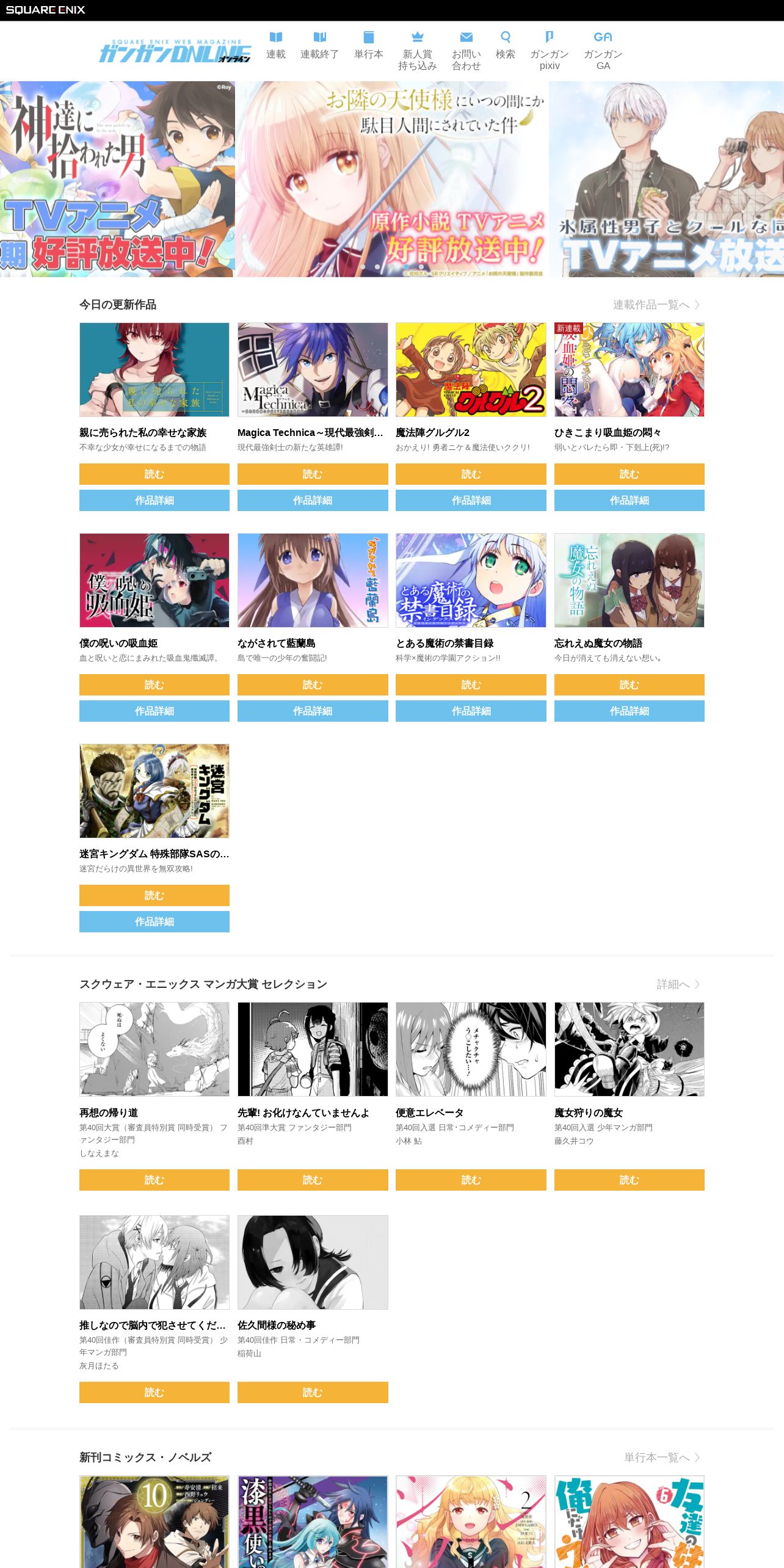Image resolution: width=784 pixels, height=1568 pixels.
Task: Read 再想の帰り道
Action: coord(154,1180)
